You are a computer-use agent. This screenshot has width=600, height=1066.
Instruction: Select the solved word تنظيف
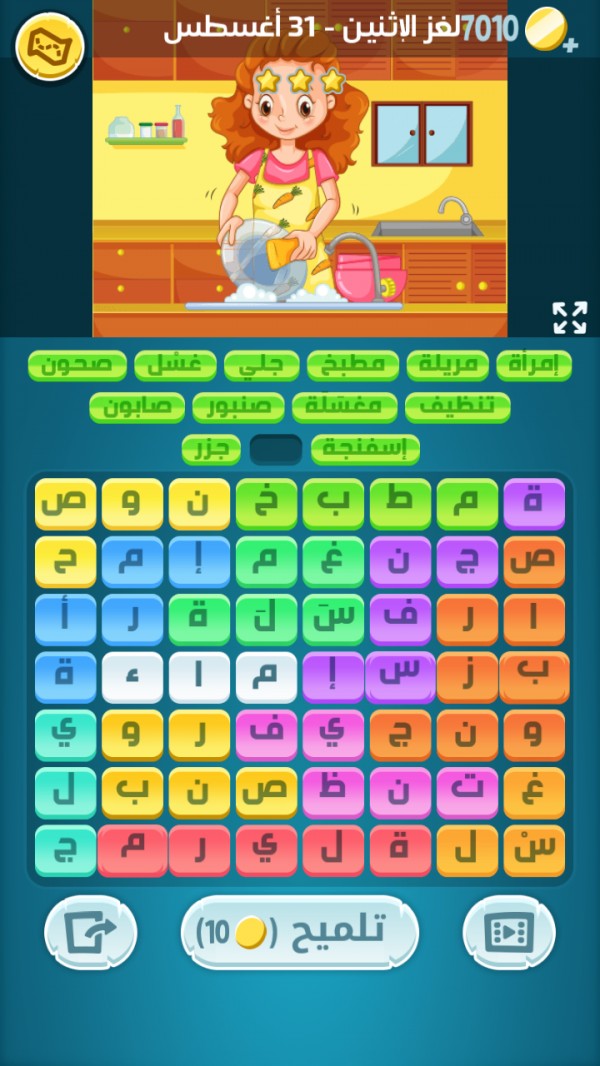[x=457, y=407]
